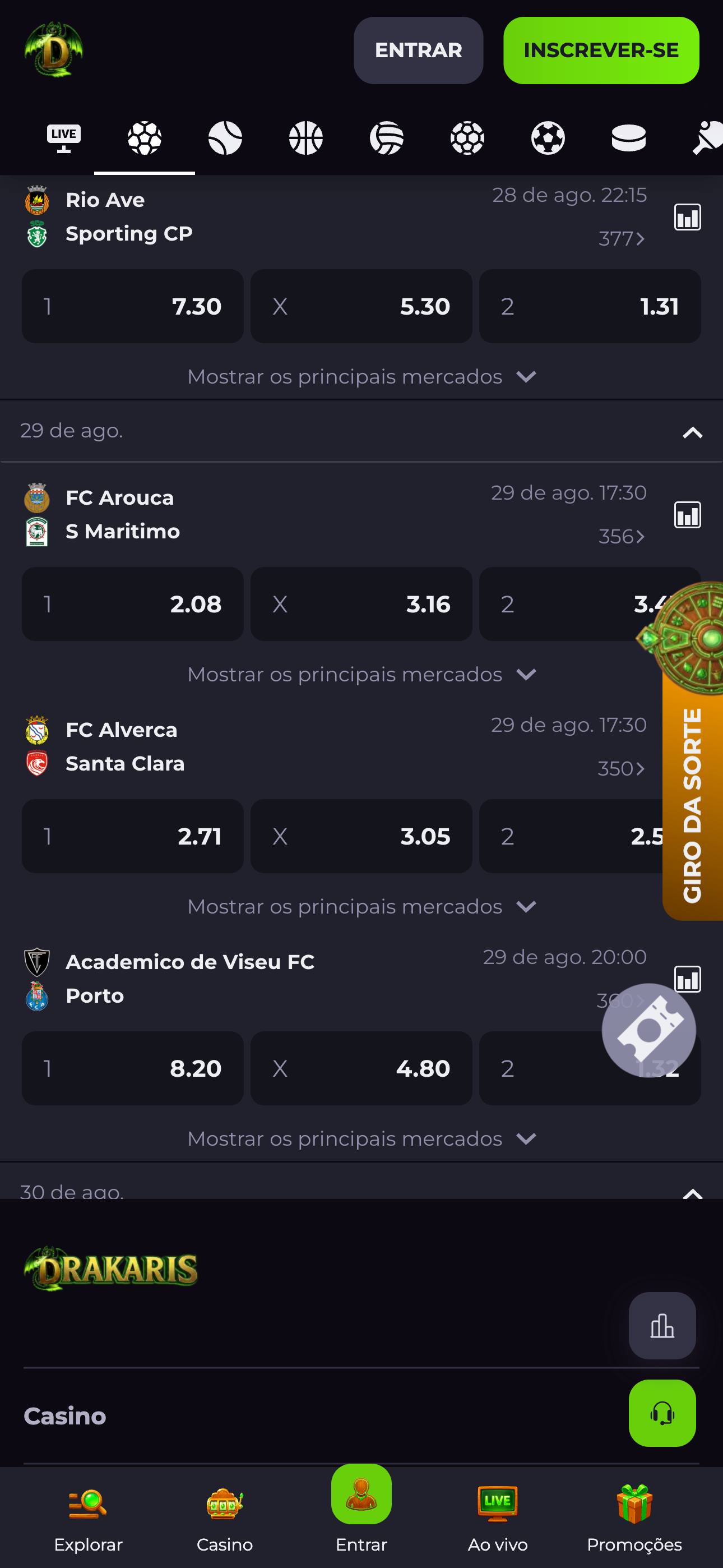Select draw odds 3.05 for FC Alverca match

tap(361, 836)
